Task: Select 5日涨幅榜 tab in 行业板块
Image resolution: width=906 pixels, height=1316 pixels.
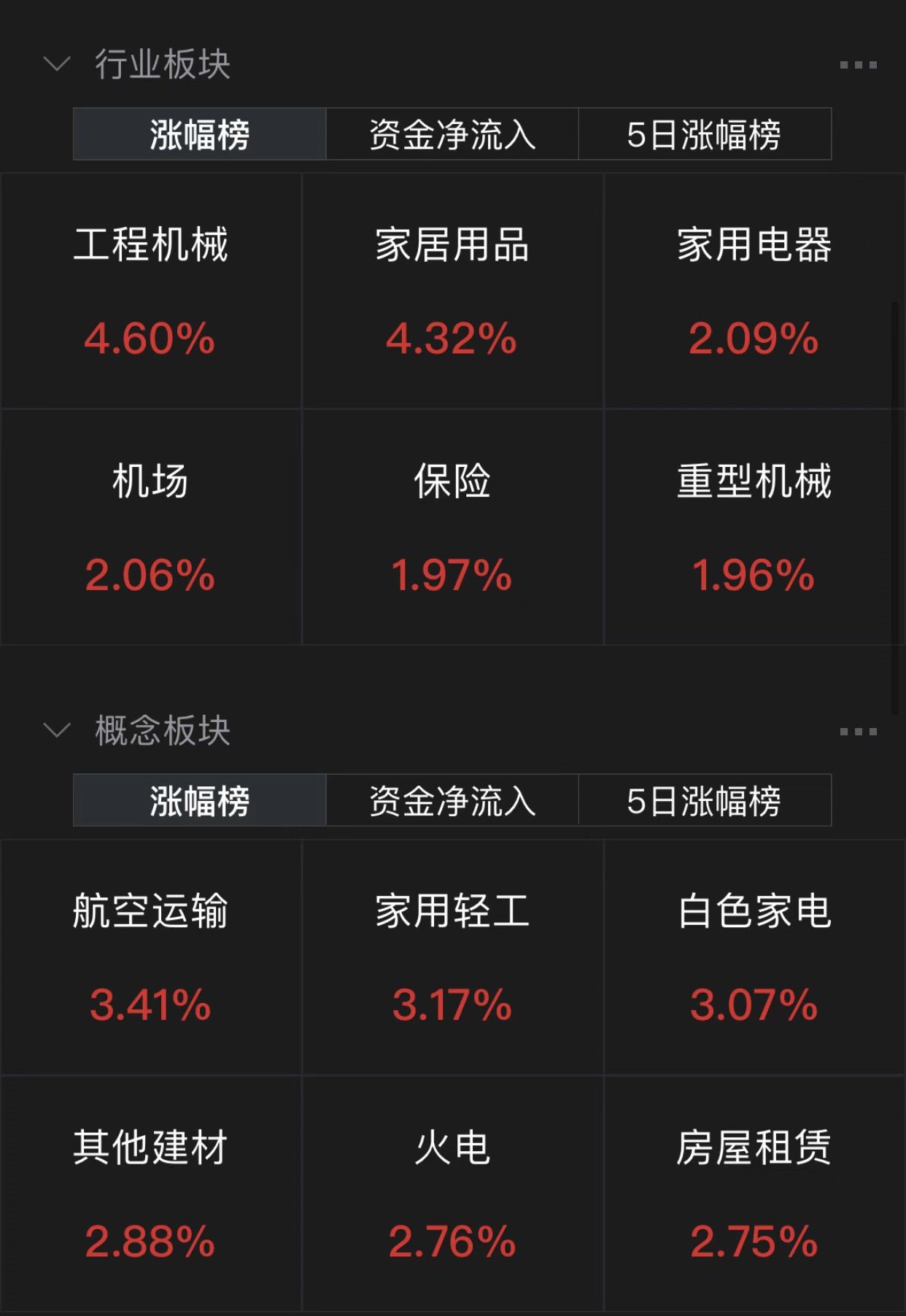Action: click(x=704, y=134)
